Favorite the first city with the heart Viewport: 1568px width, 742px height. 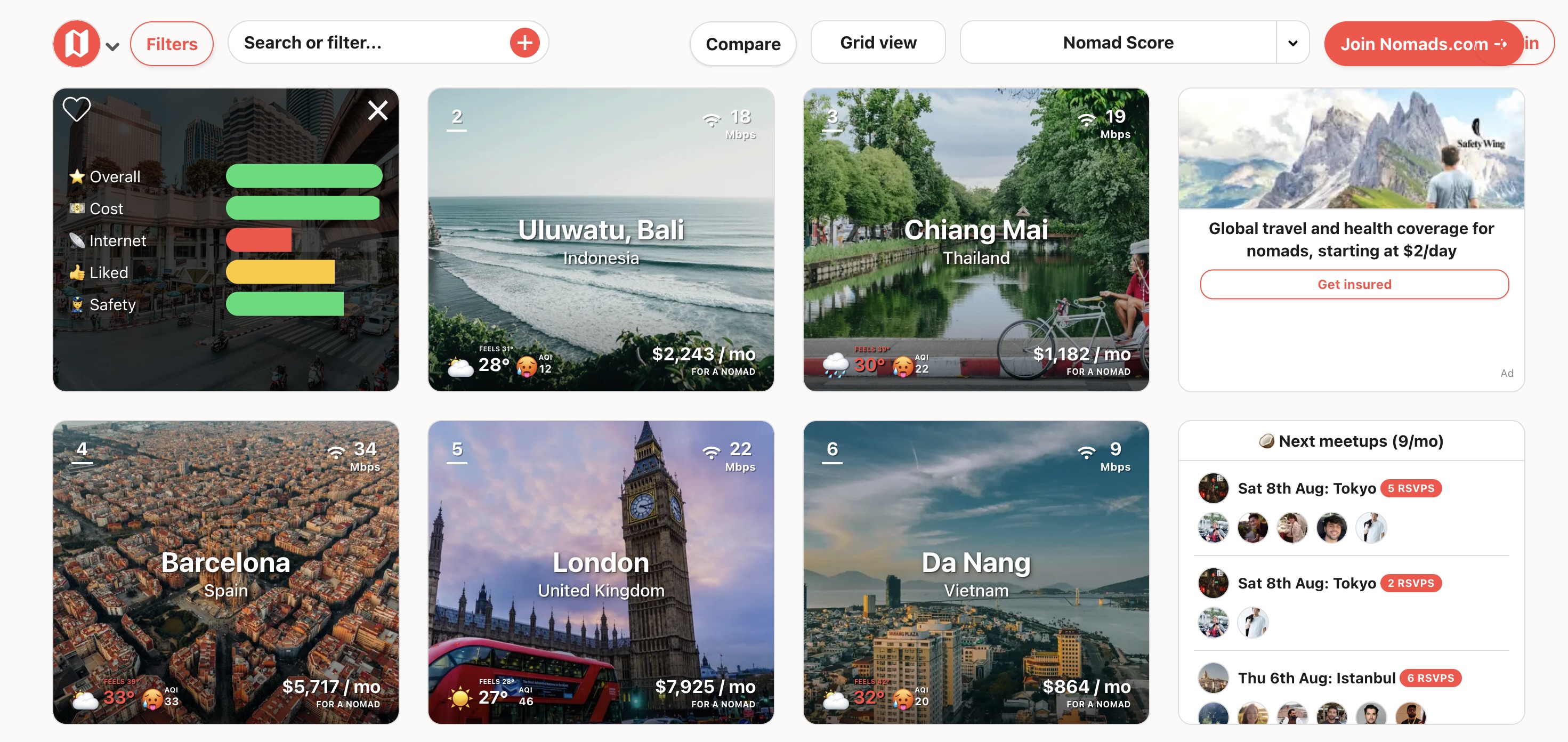point(77,110)
